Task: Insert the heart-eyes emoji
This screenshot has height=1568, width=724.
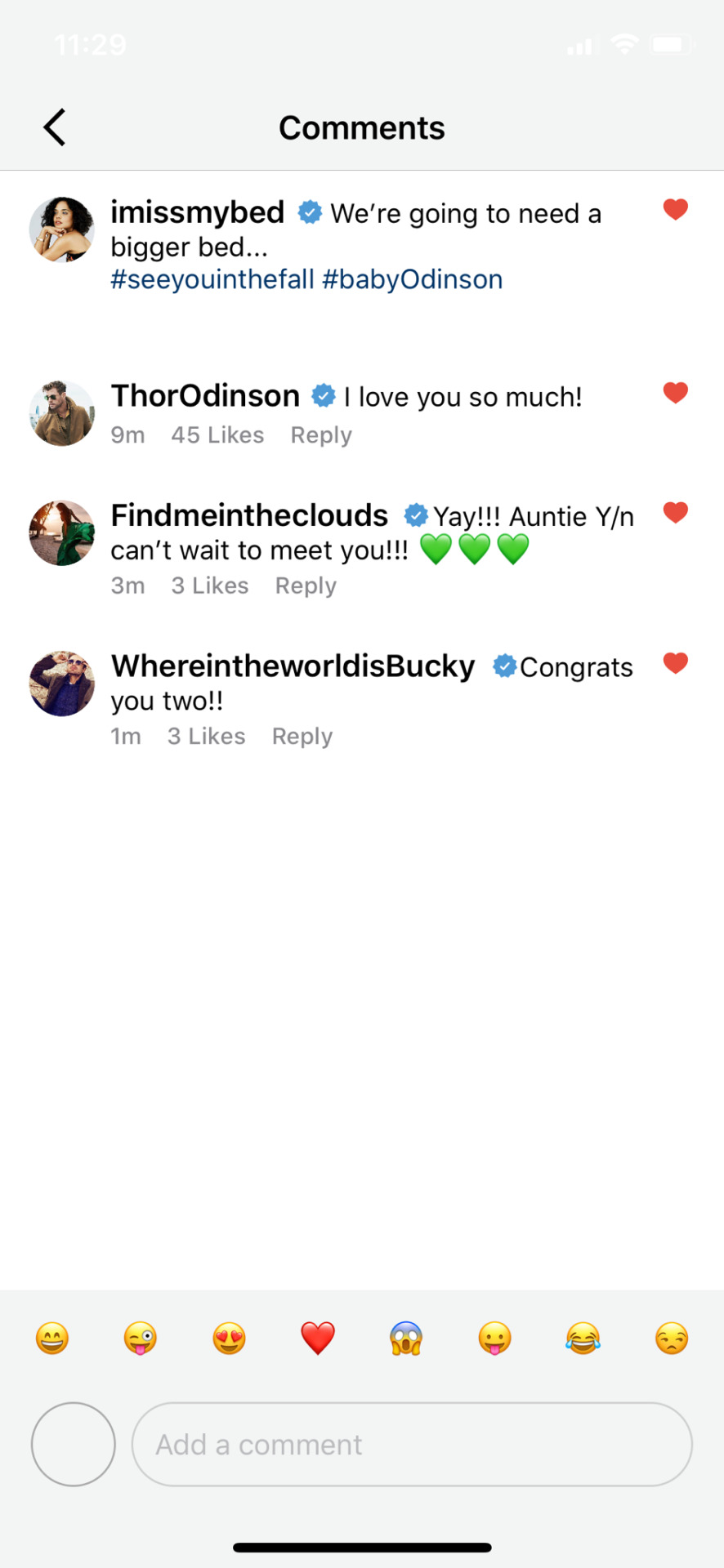Action: (229, 1339)
